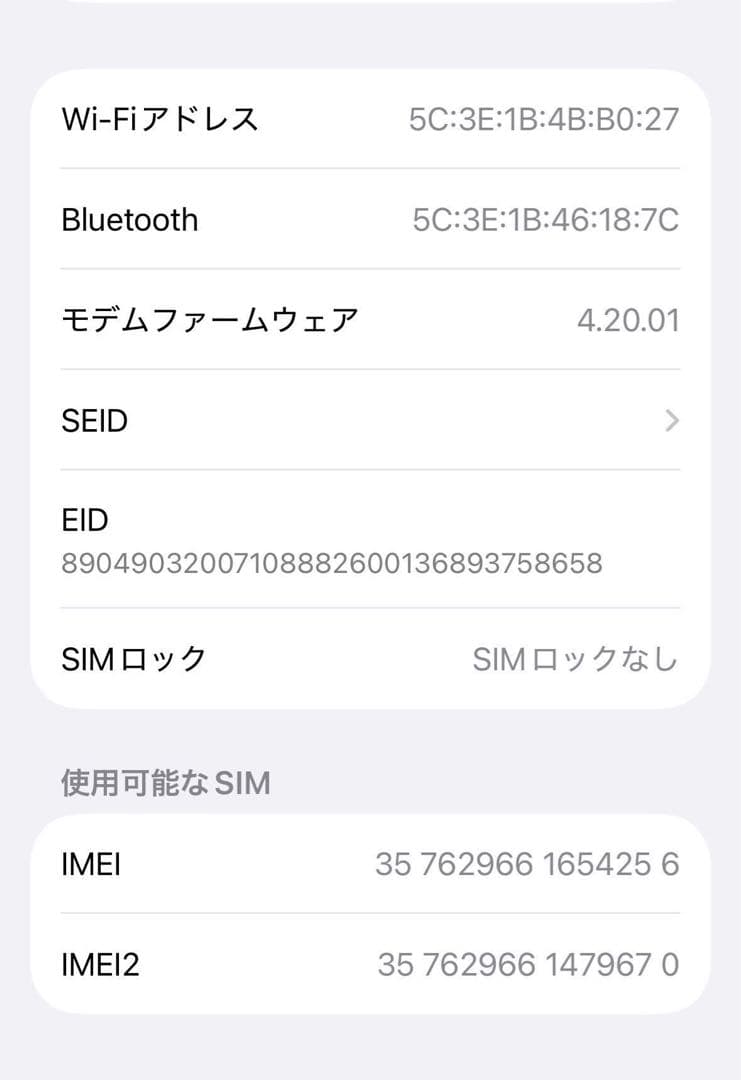This screenshot has width=741, height=1080.
Task: Select the Wi-Fi MAC address 5C:3E:1B:4B:B0:27
Action: (x=545, y=118)
